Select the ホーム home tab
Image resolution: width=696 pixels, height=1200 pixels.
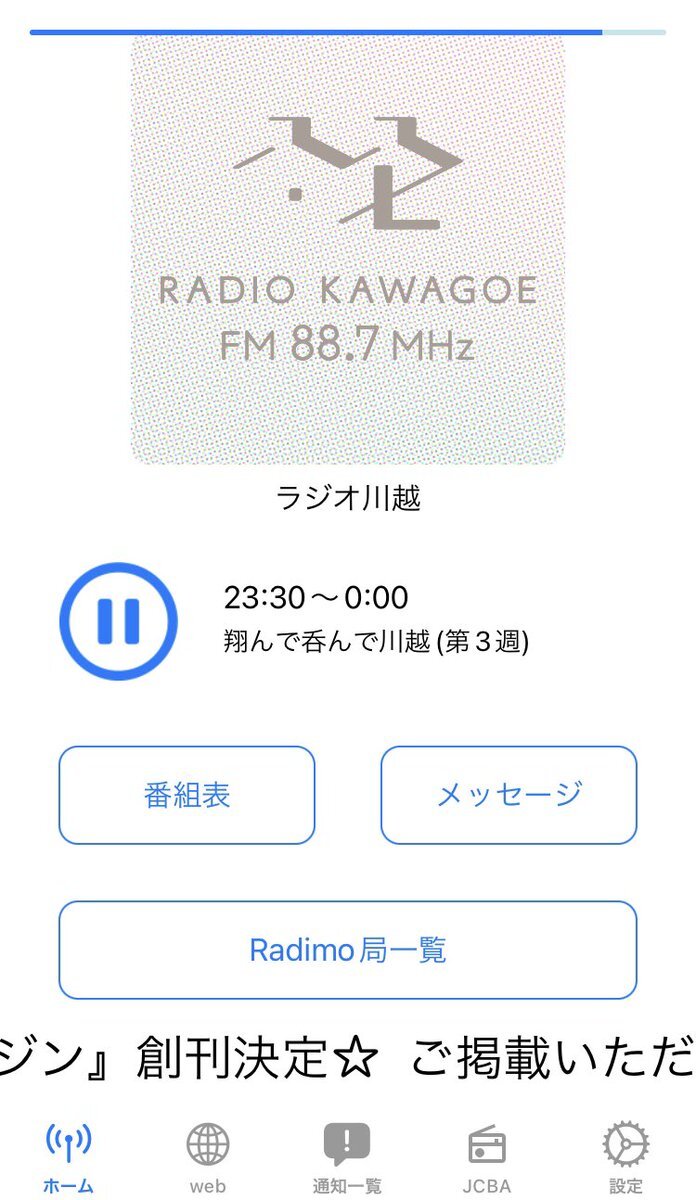69,1158
